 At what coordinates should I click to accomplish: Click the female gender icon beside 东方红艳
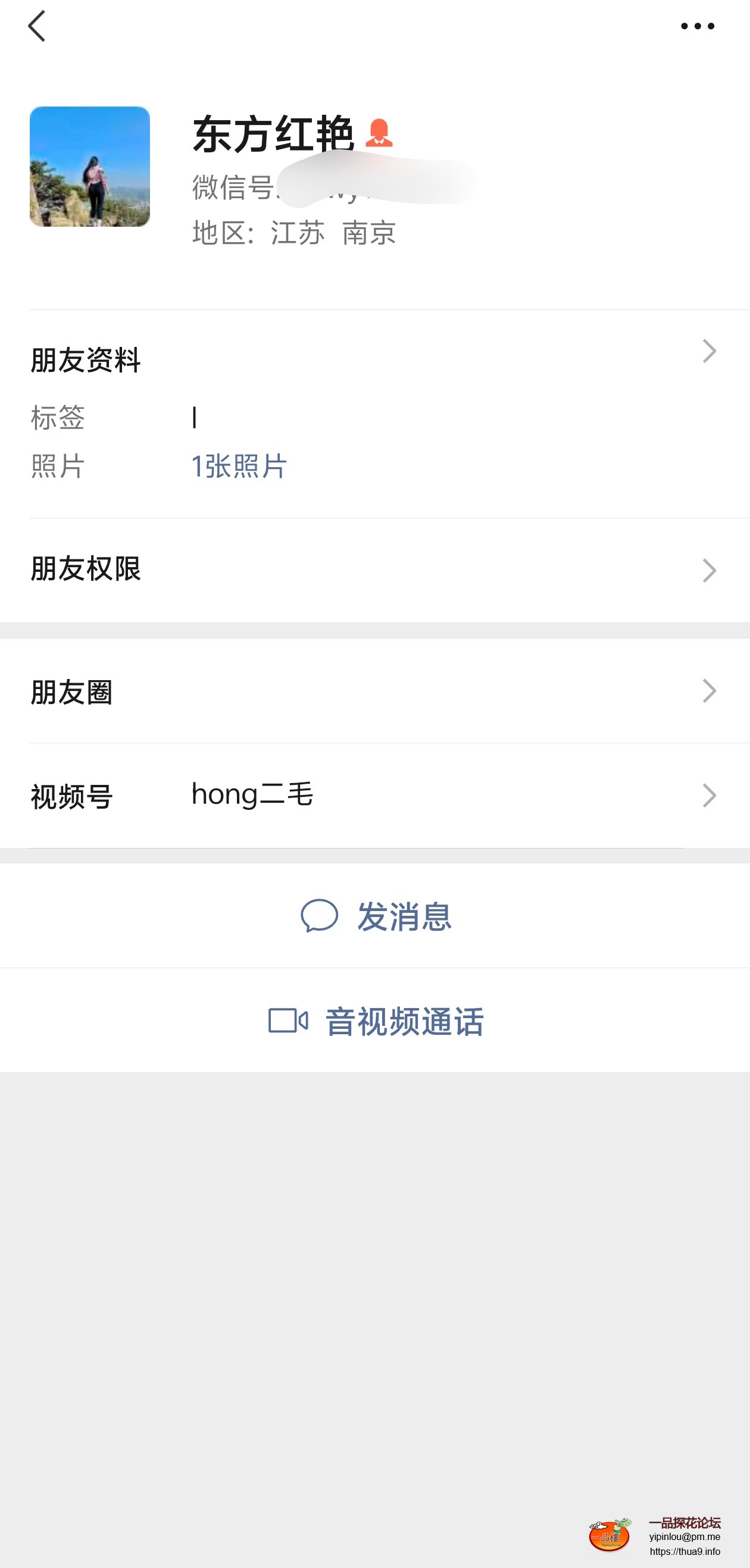[x=380, y=133]
